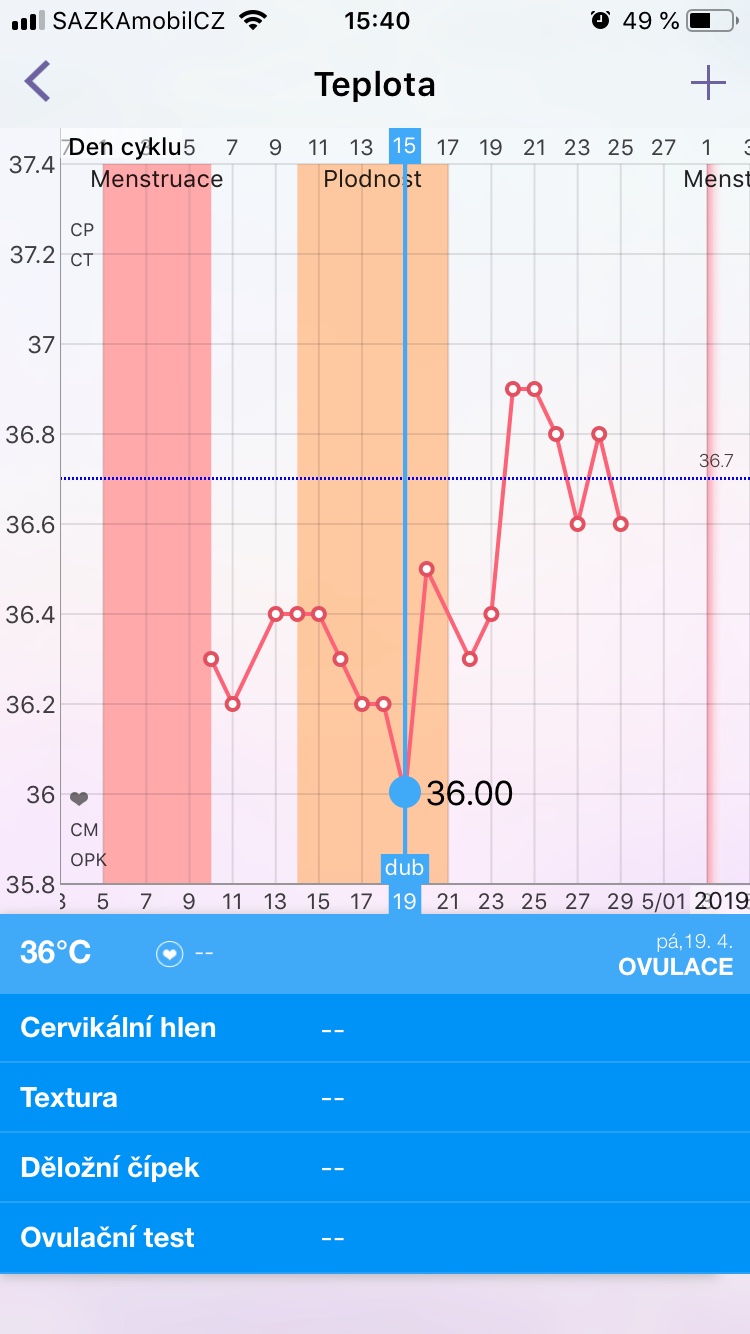Open the Ovulační test row
750x1334 pixels.
(374, 1238)
